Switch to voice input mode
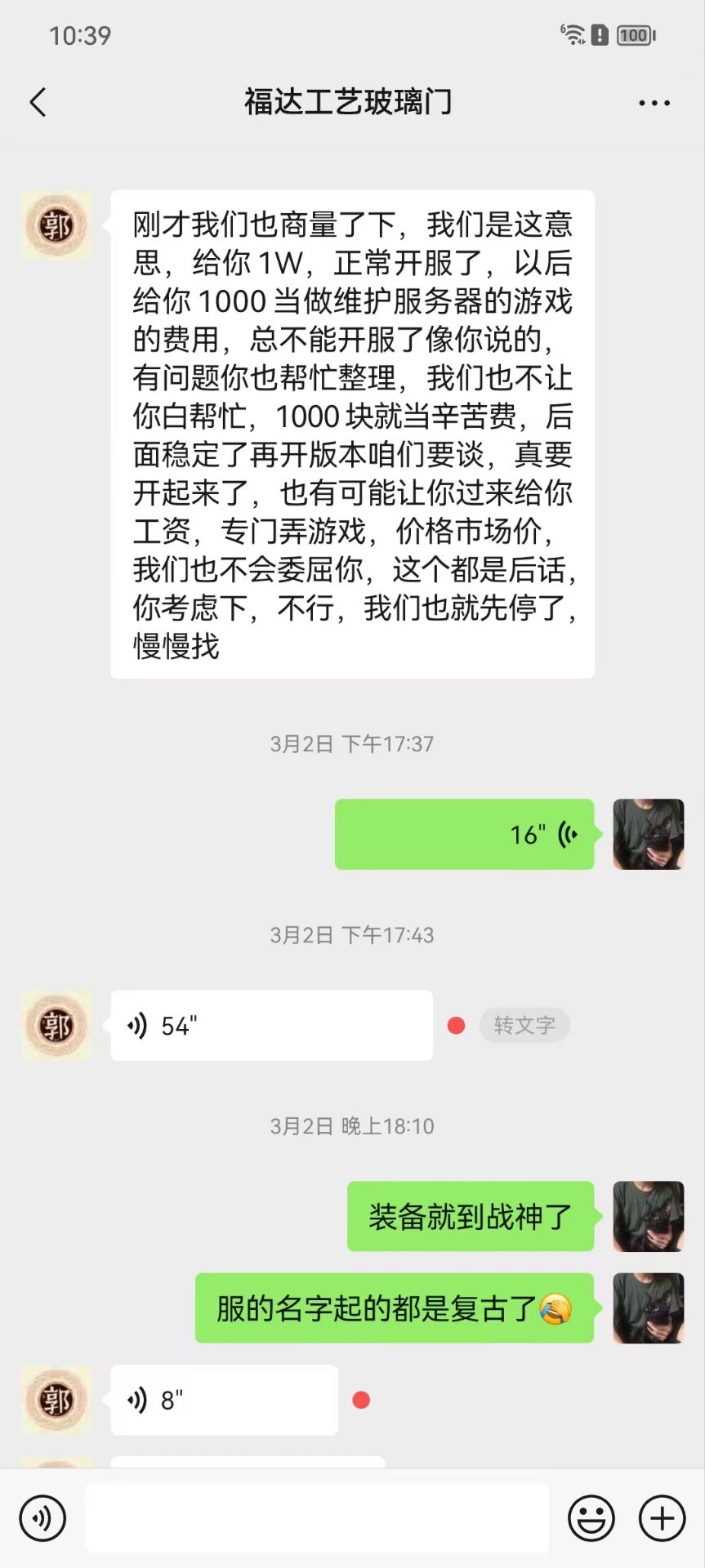 click(x=42, y=1518)
